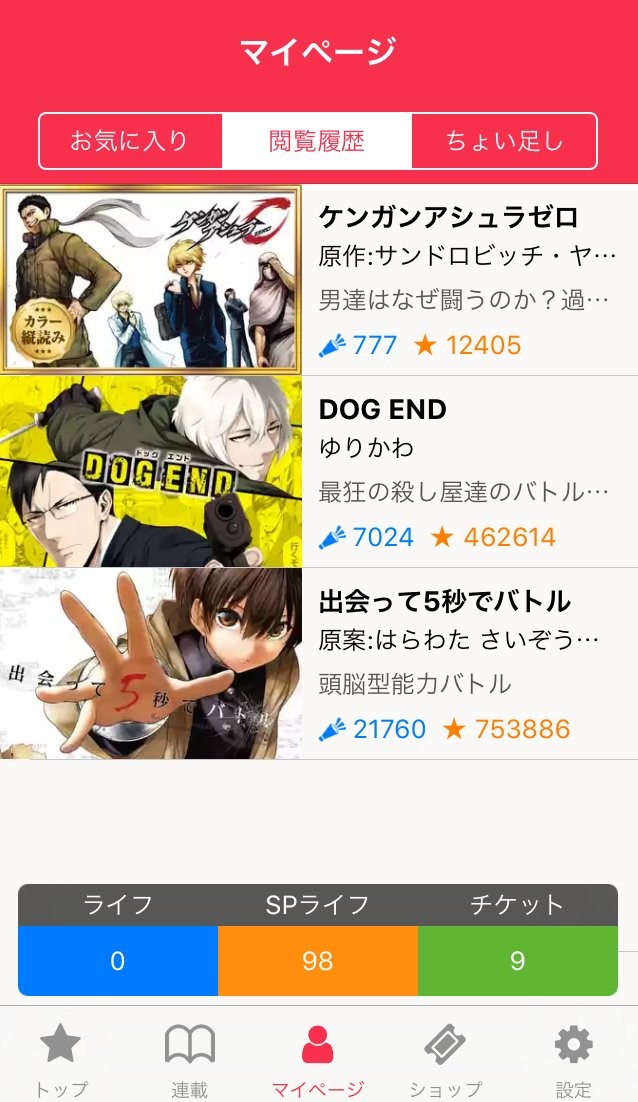Tap the マイページ bottom tab
Screen dimensions: 638x1102
tap(318, 1059)
